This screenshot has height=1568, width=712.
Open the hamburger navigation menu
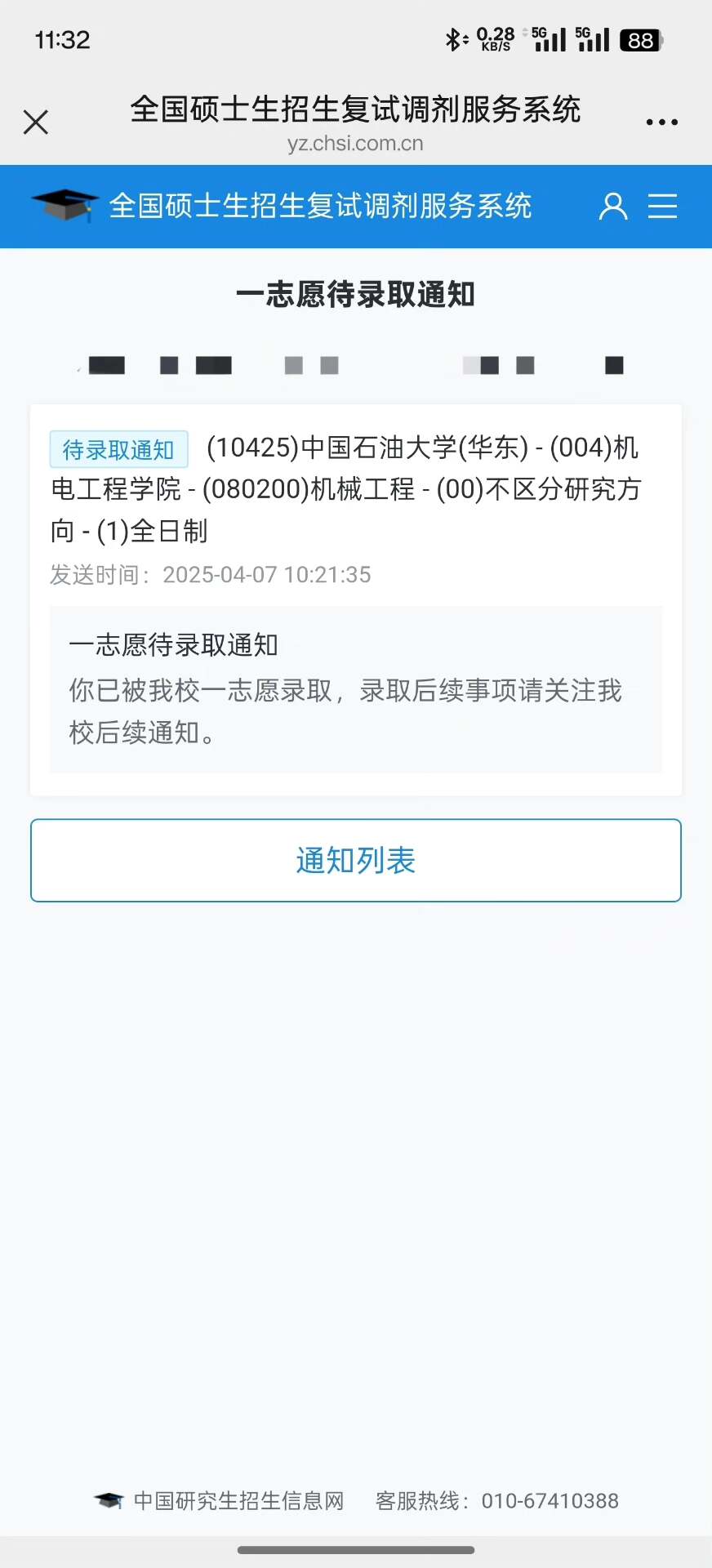[x=662, y=206]
